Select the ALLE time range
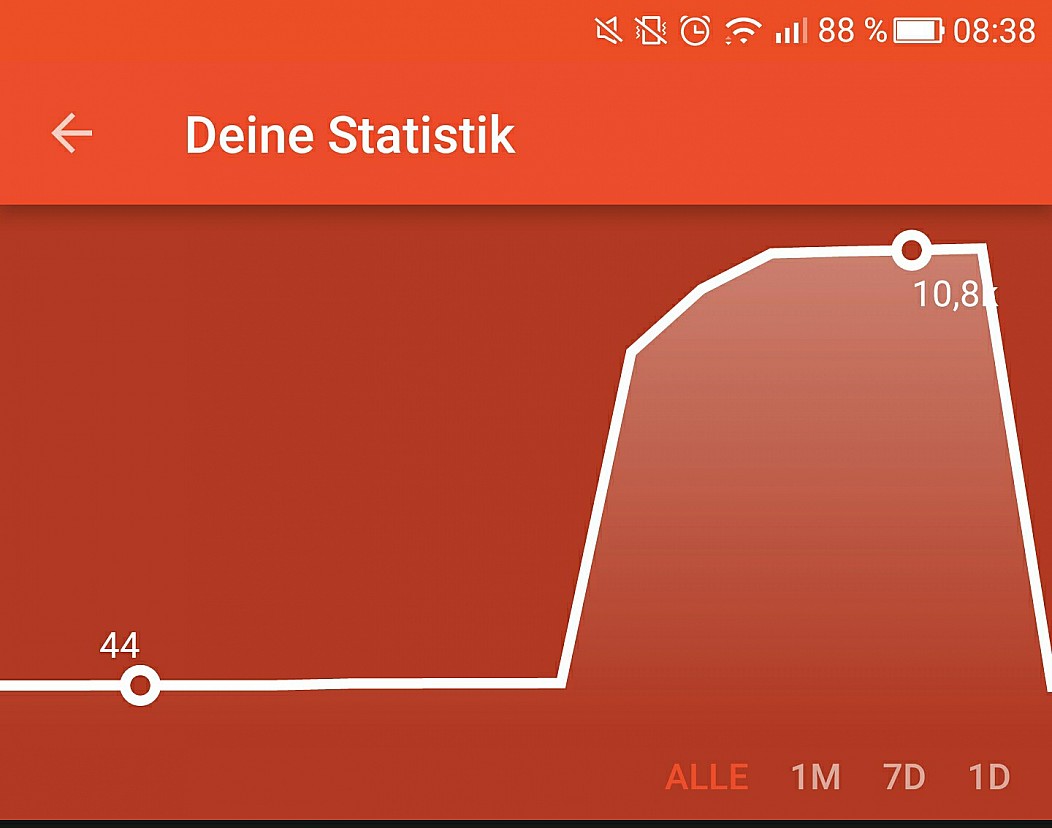1052x828 pixels. click(x=706, y=777)
